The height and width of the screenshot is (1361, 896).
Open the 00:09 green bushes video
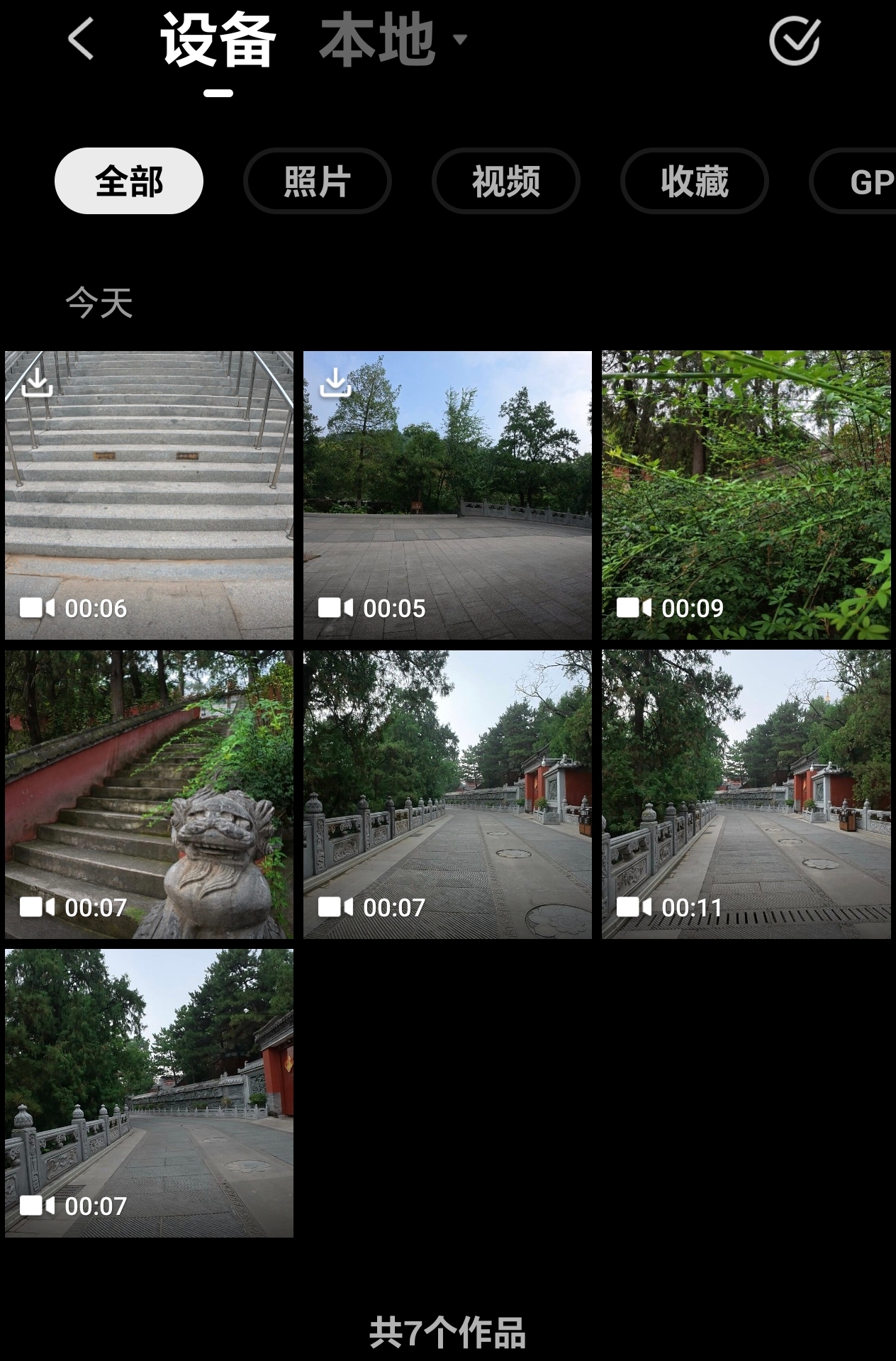746,495
